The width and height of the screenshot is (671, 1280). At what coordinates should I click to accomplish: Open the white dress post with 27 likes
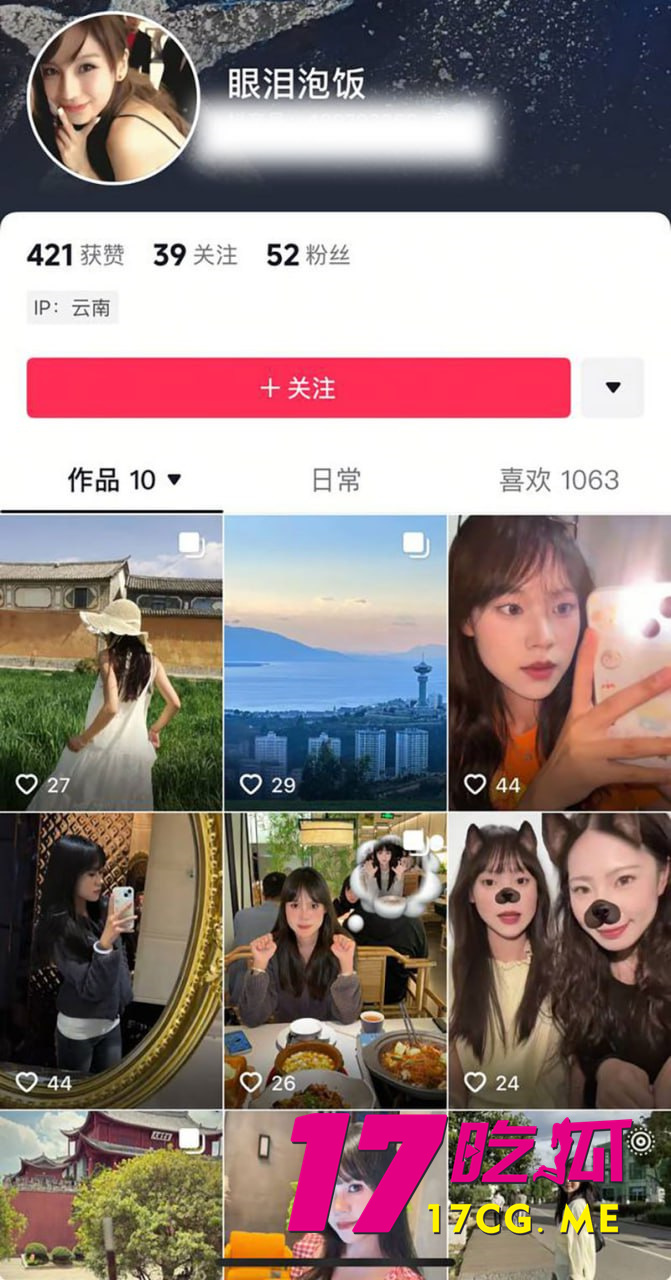point(111,662)
